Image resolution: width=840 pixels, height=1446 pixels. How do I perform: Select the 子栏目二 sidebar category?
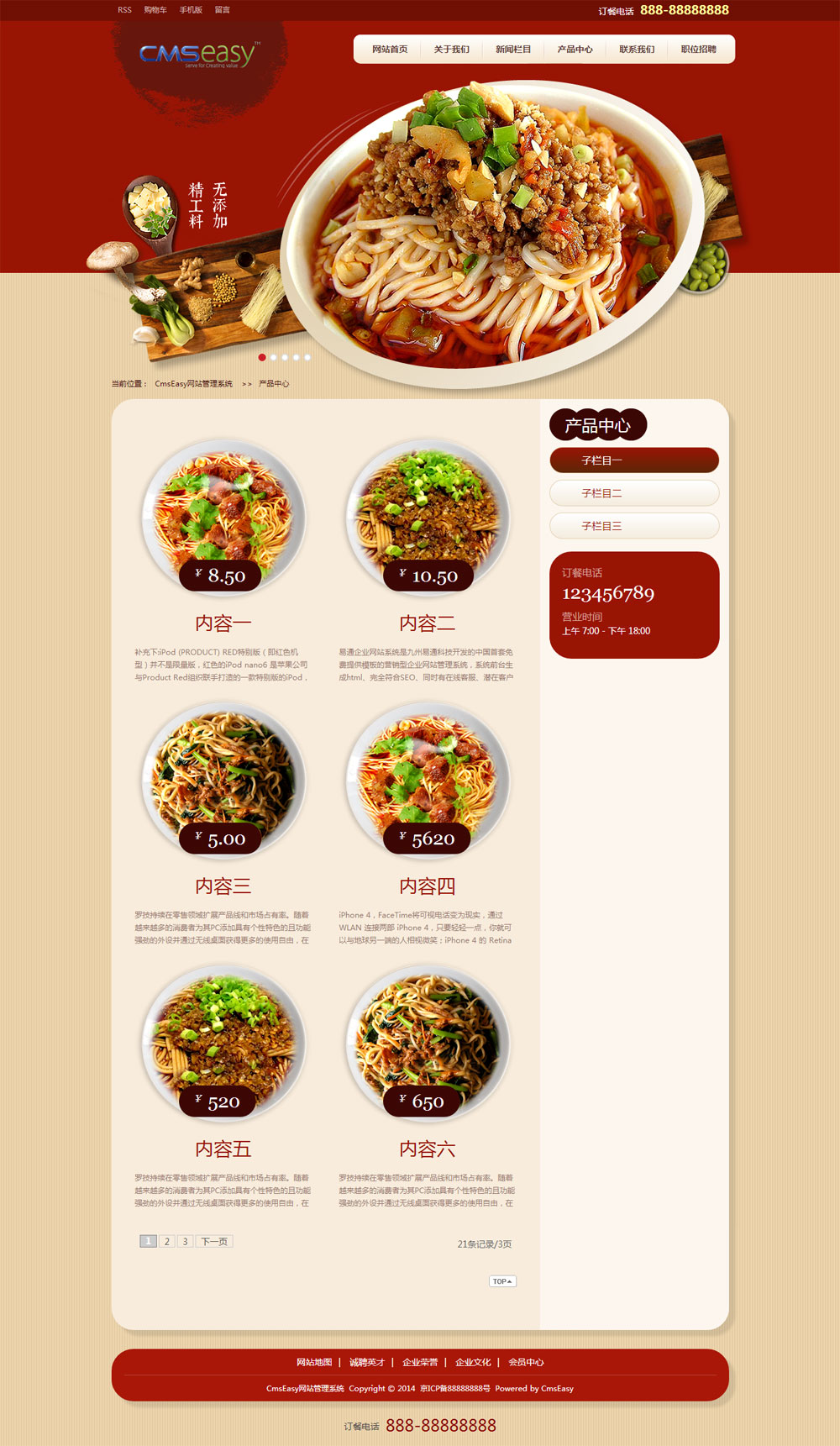[634, 493]
